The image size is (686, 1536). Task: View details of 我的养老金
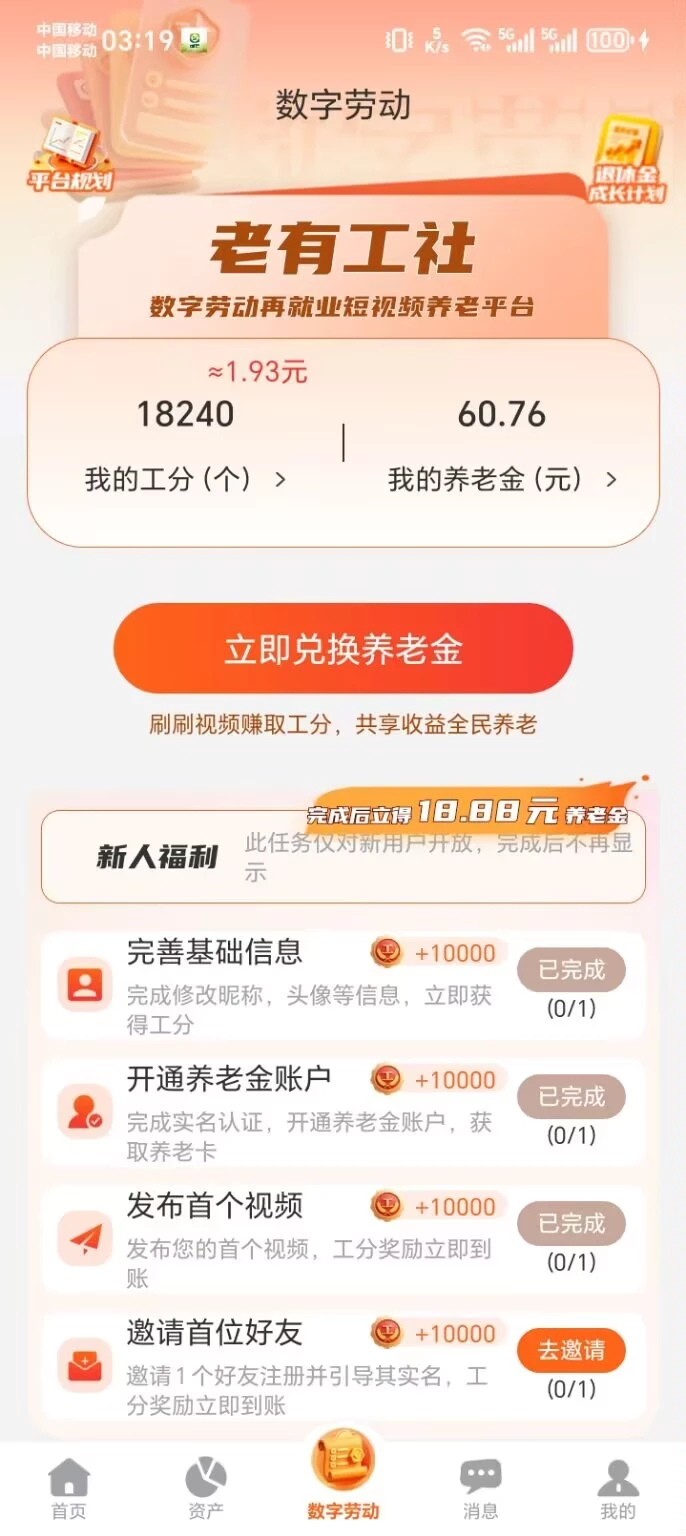pyautogui.click(x=502, y=480)
